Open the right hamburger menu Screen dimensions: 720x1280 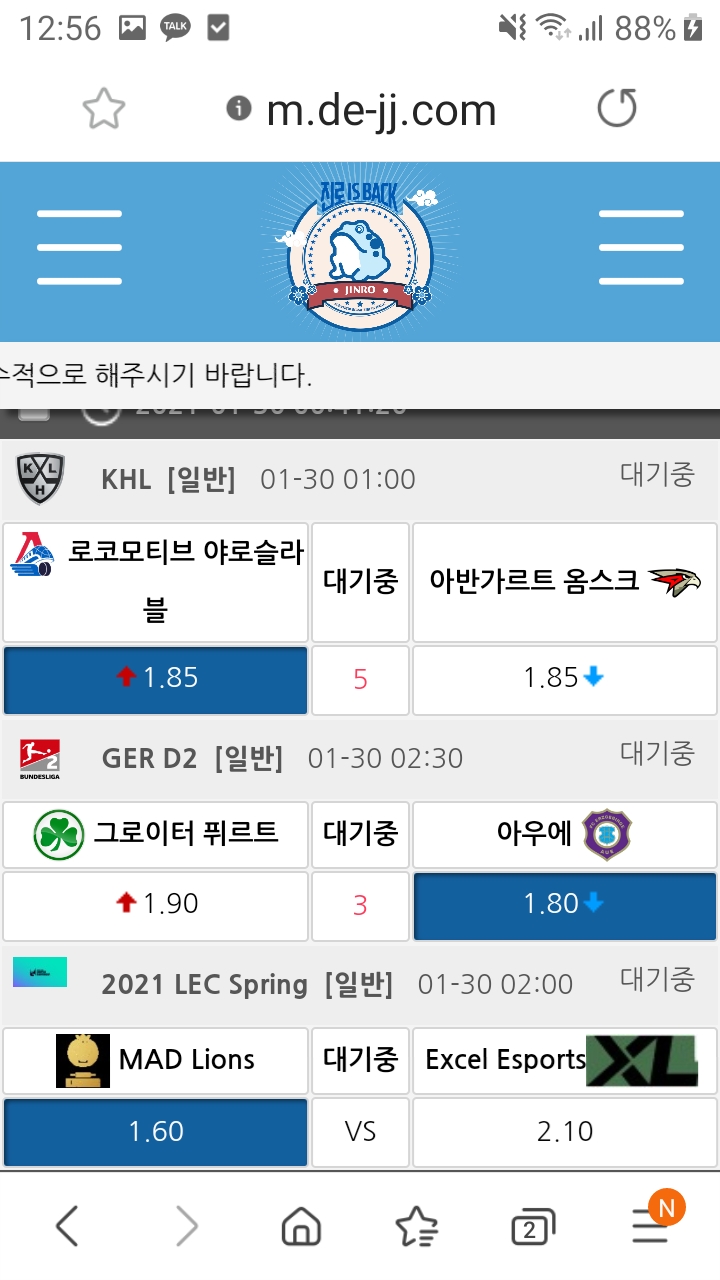click(x=641, y=248)
